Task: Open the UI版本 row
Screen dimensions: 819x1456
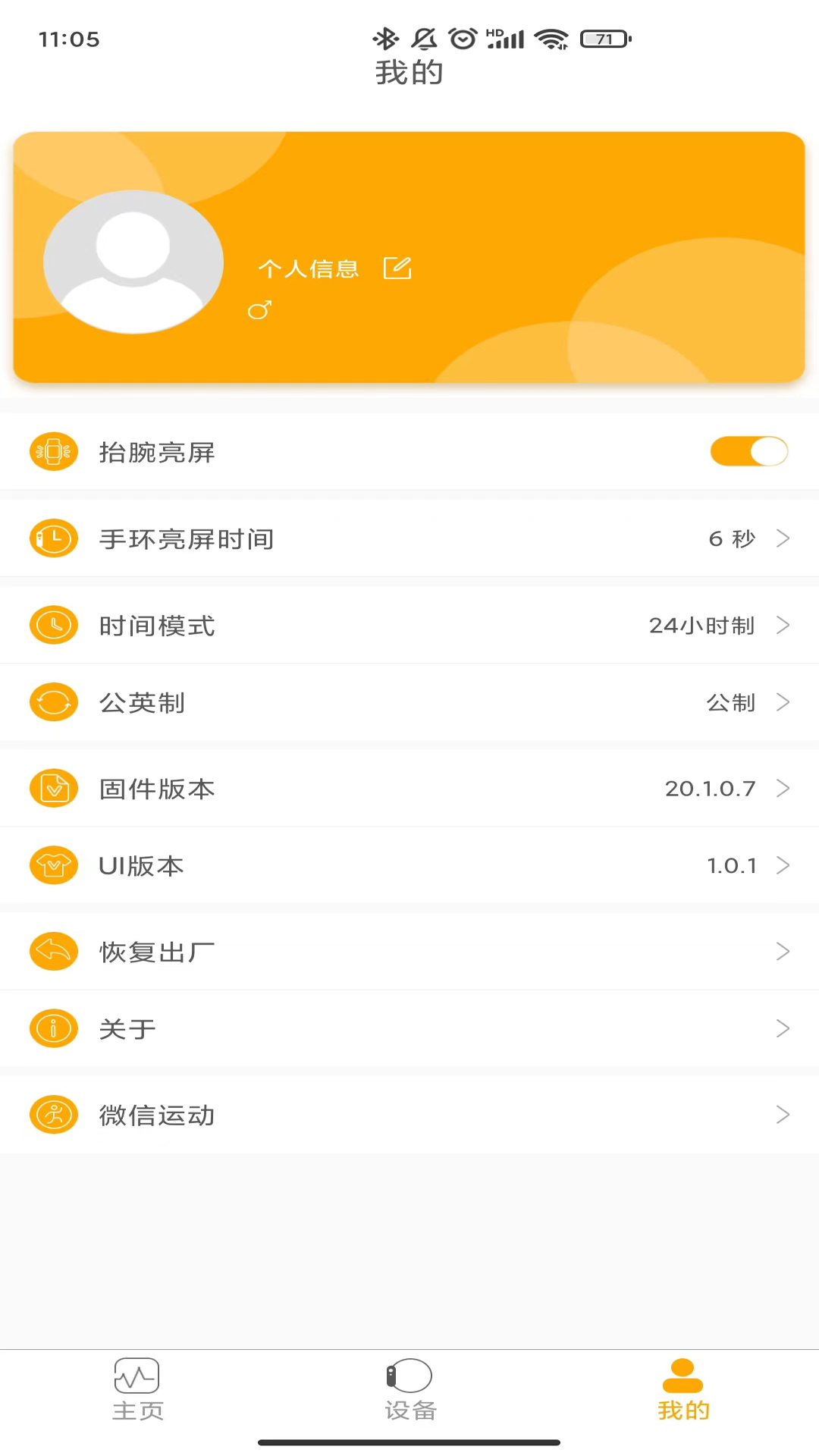Action: click(x=409, y=865)
